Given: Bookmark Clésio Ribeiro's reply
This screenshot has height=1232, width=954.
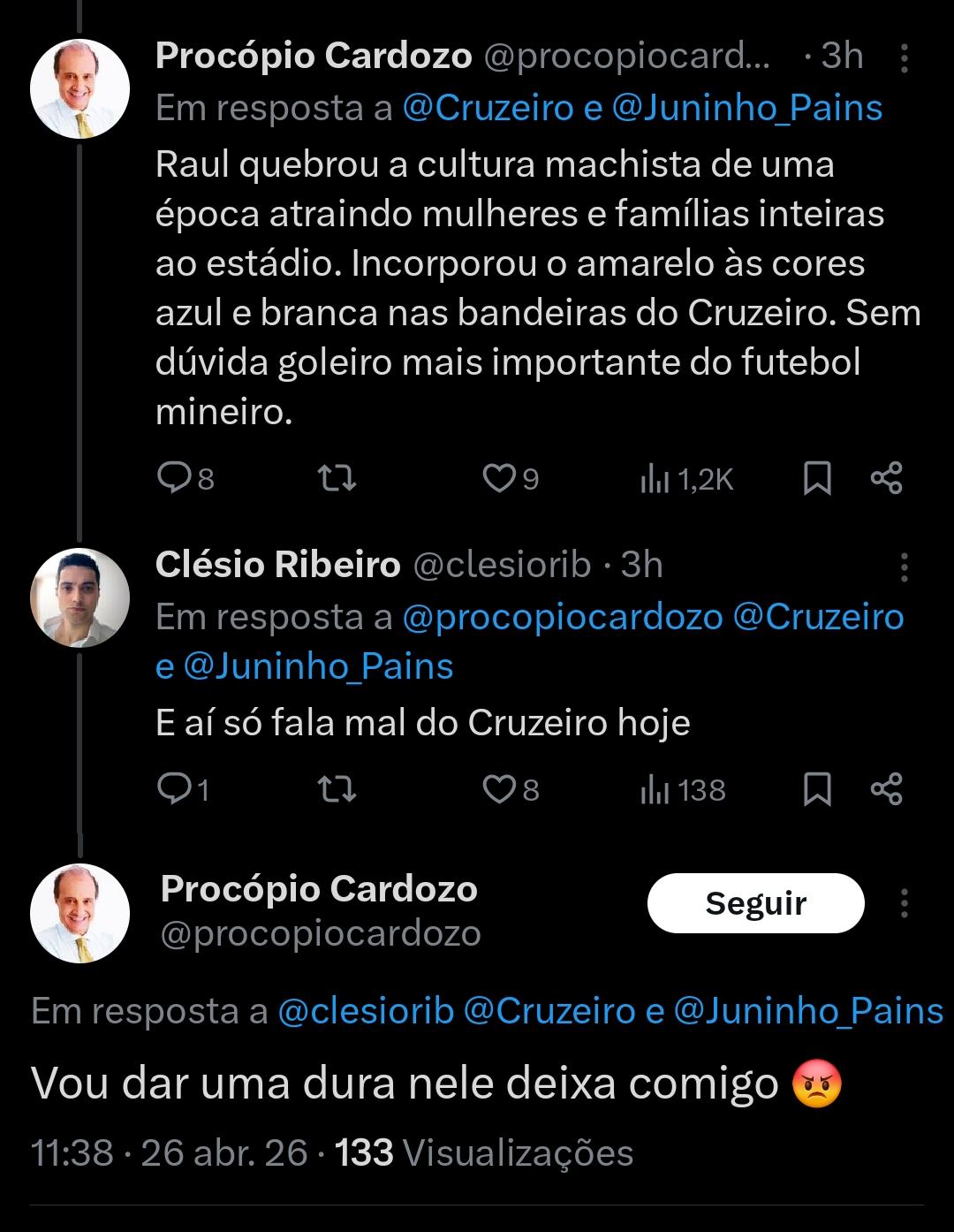Looking at the screenshot, I should pos(817,788).
